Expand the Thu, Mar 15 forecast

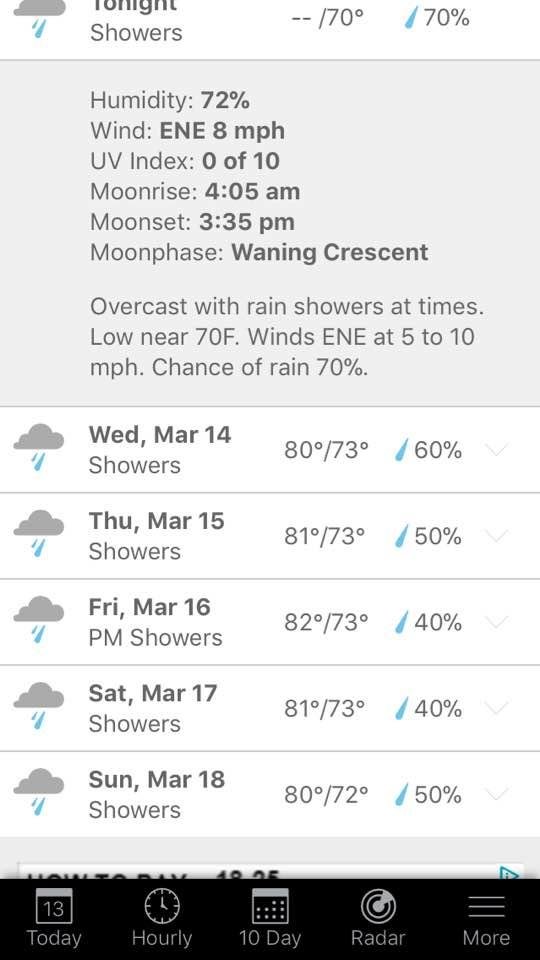click(270, 536)
